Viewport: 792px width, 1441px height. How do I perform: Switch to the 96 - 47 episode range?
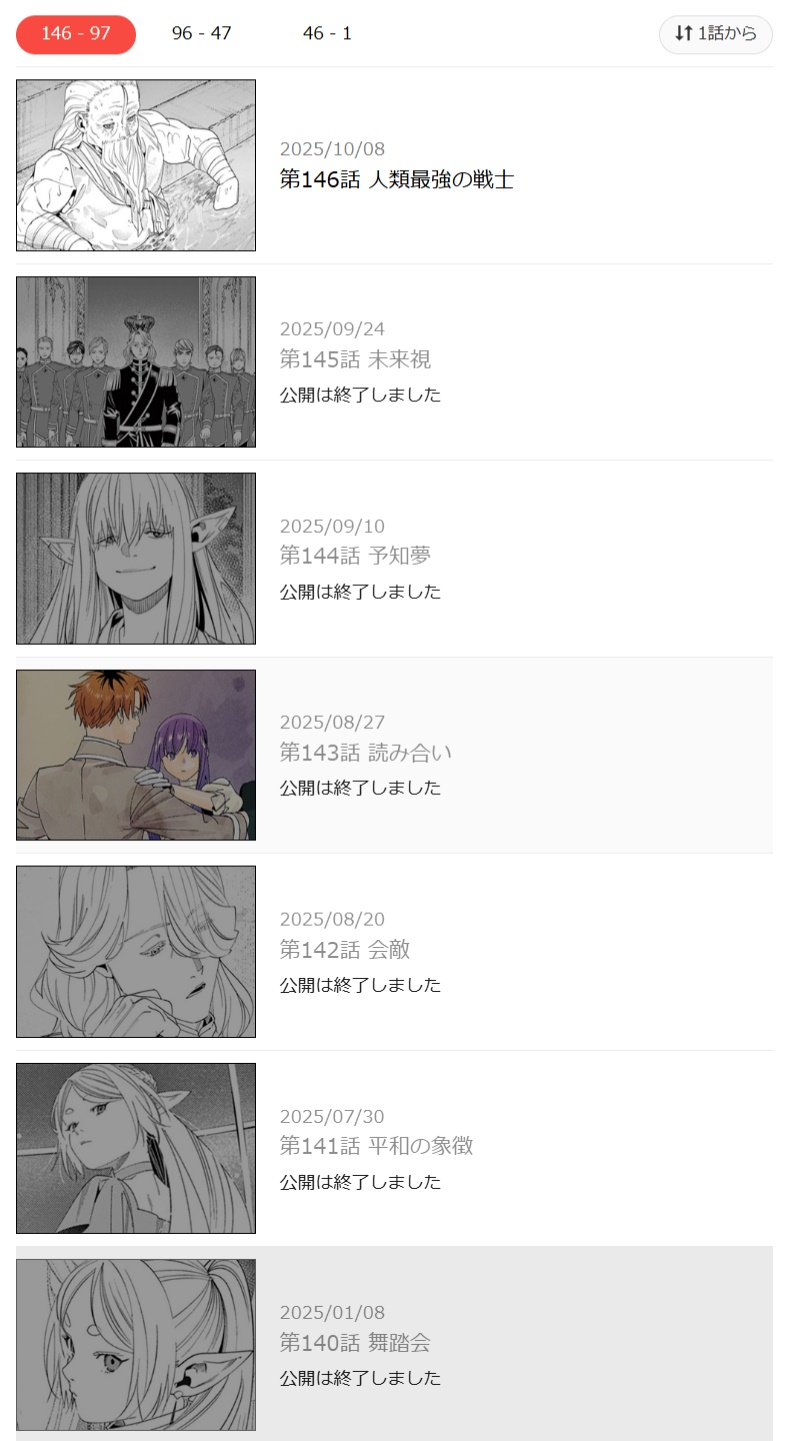pyautogui.click(x=201, y=34)
